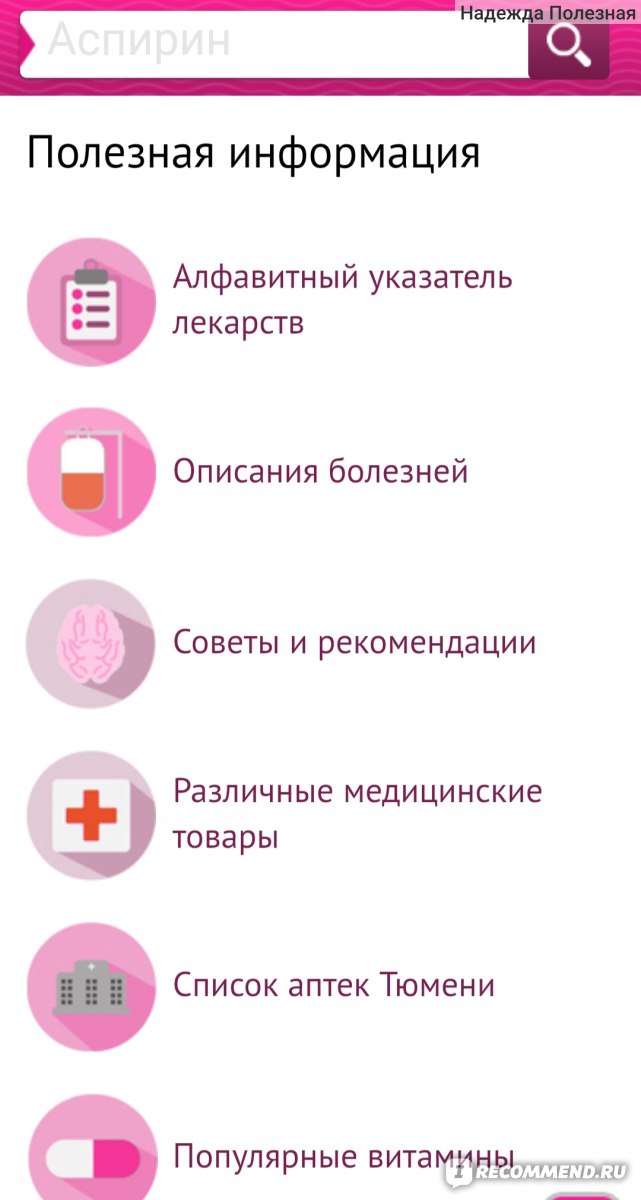Tap the magnifier search button
Image resolution: width=641 pixels, height=1200 pixels.
[x=568, y=42]
